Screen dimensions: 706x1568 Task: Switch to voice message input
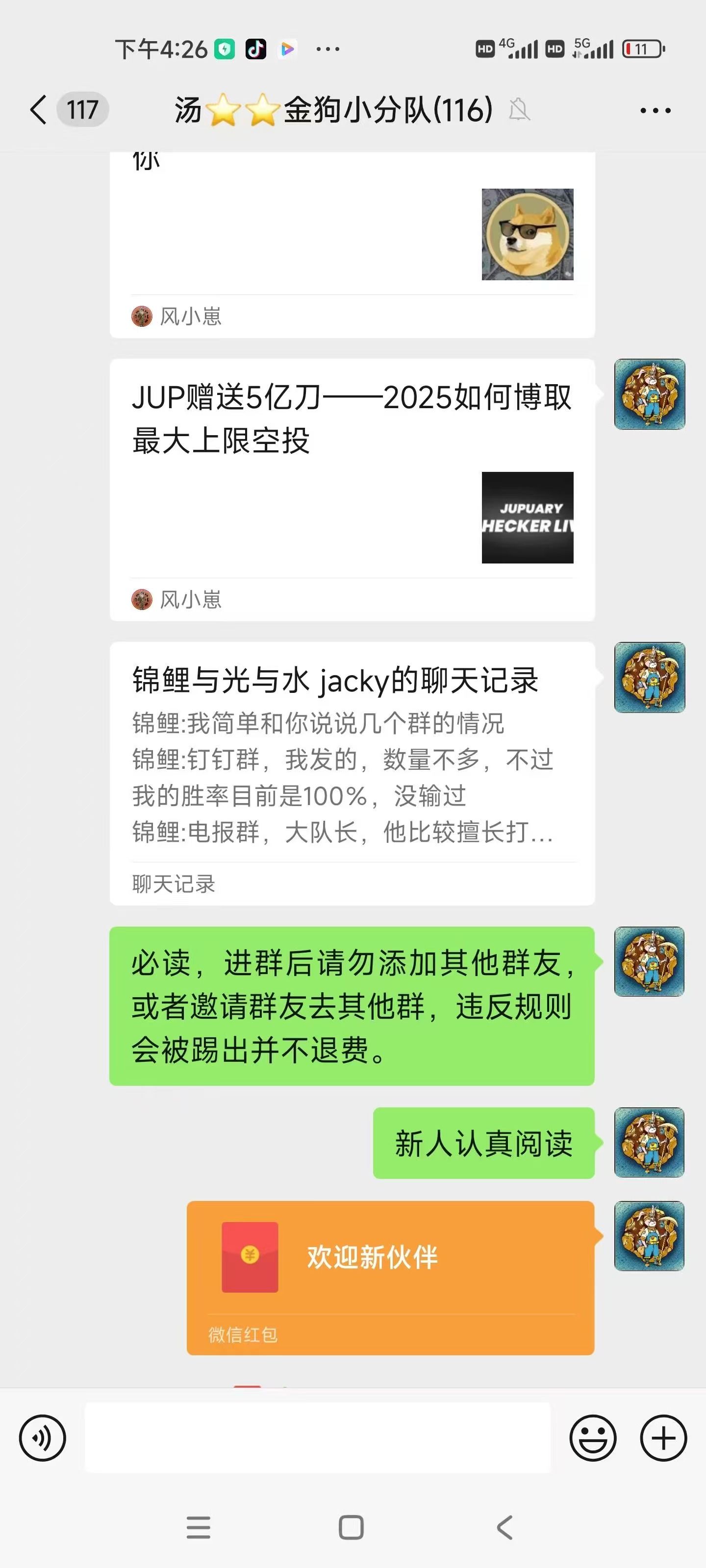click(42, 1438)
